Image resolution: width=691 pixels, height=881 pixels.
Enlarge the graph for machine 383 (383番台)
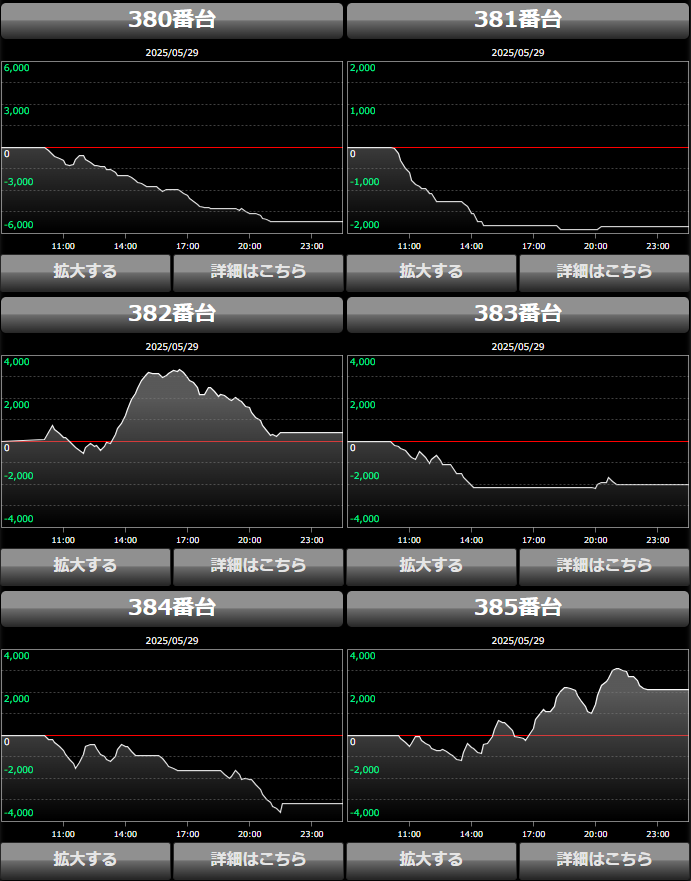[431, 565]
